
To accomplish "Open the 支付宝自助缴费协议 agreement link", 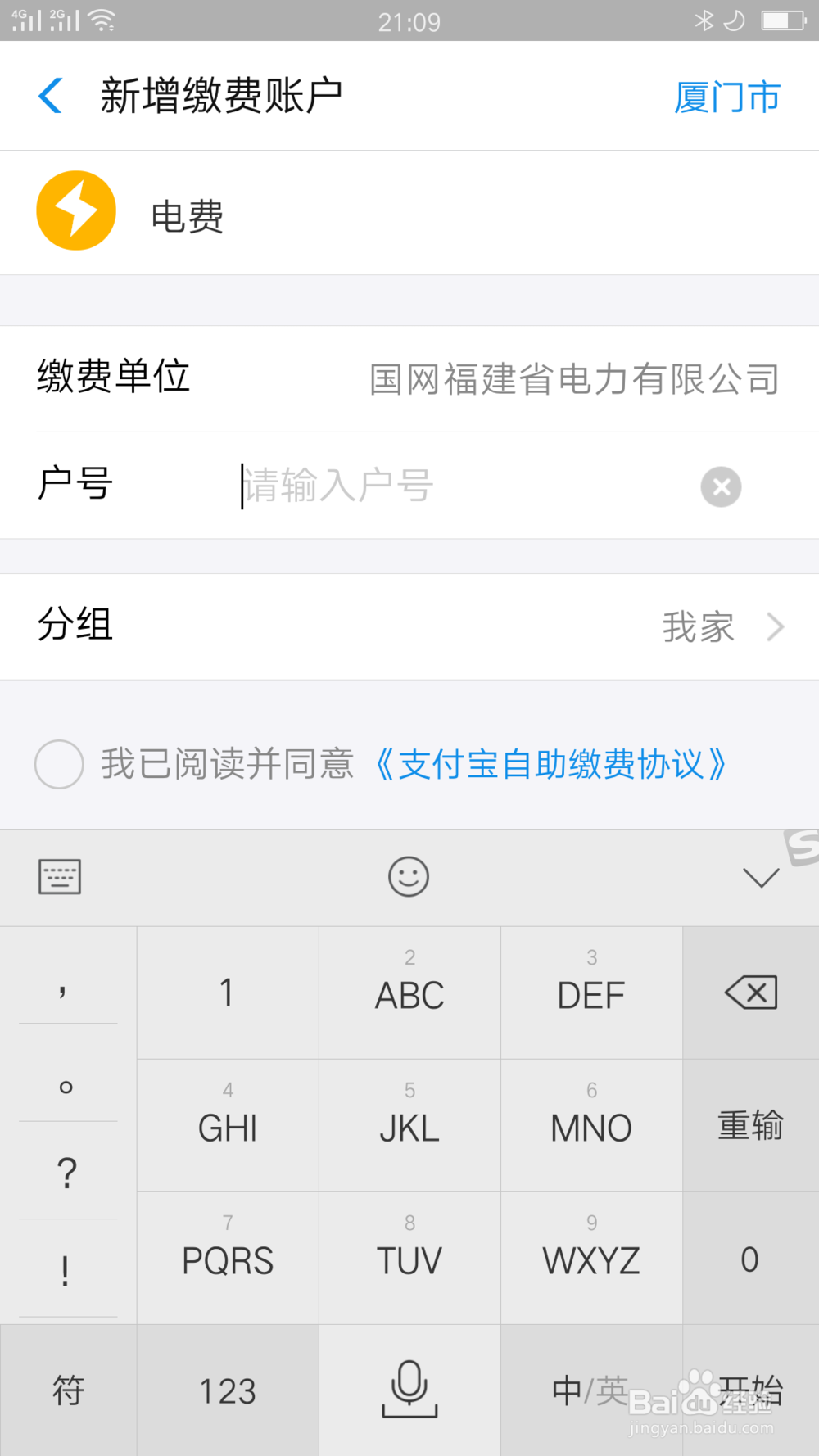I will [550, 763].
